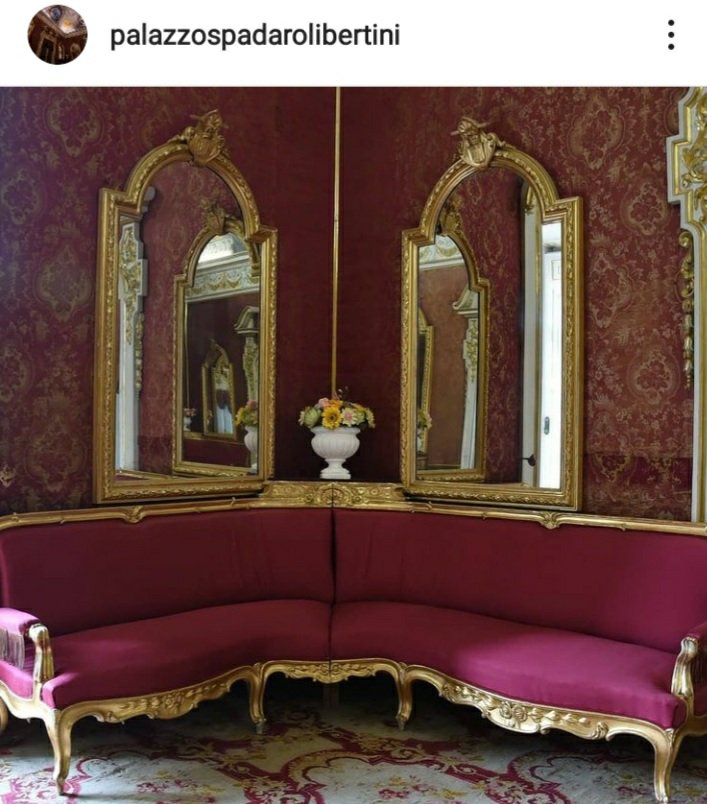The width and height of the screenshot is (707, 804).
Task: Tap the post photo of the red salon
Action: (353, 445)
